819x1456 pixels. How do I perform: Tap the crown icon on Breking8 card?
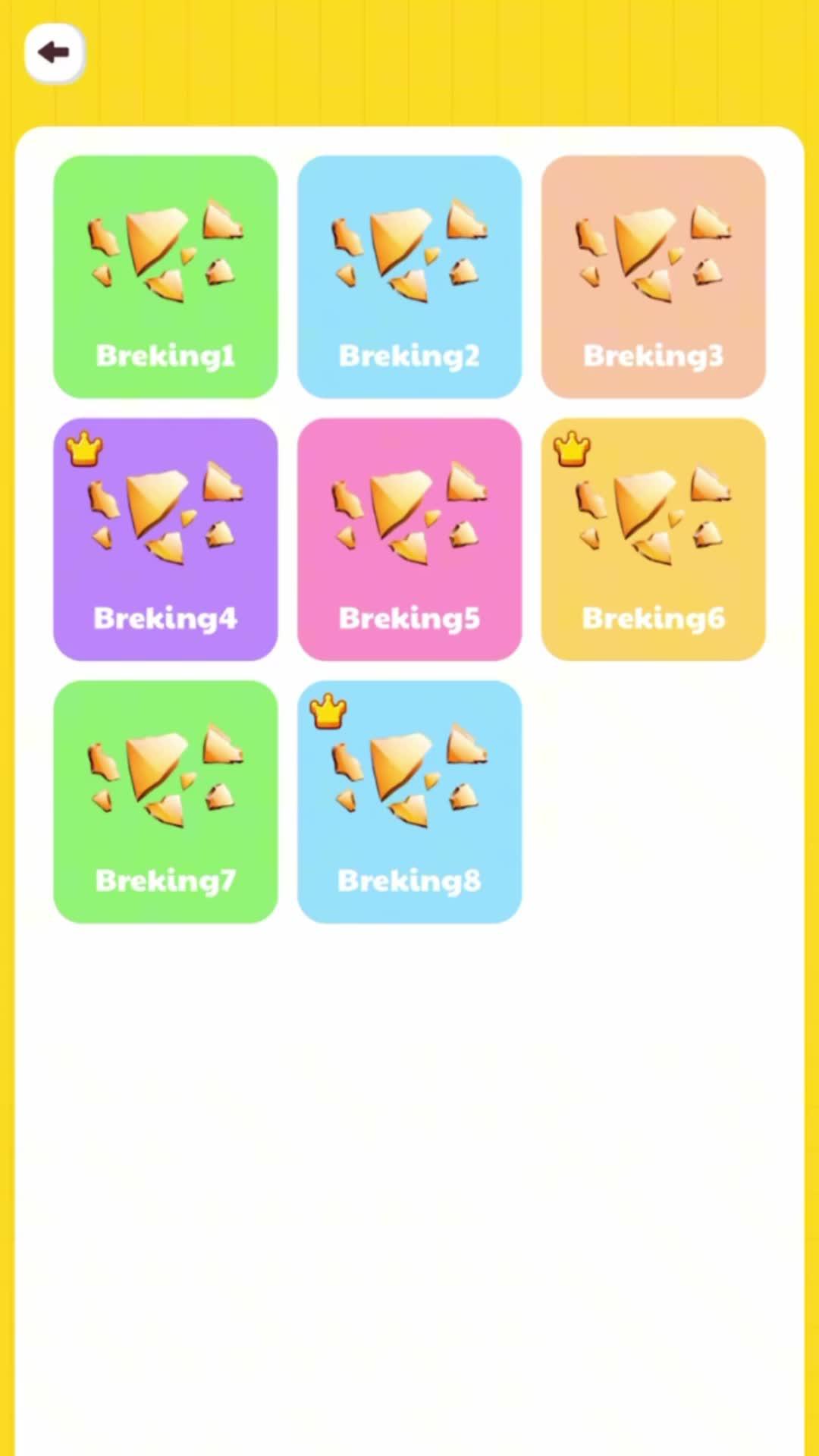click(x=327, y=711)
